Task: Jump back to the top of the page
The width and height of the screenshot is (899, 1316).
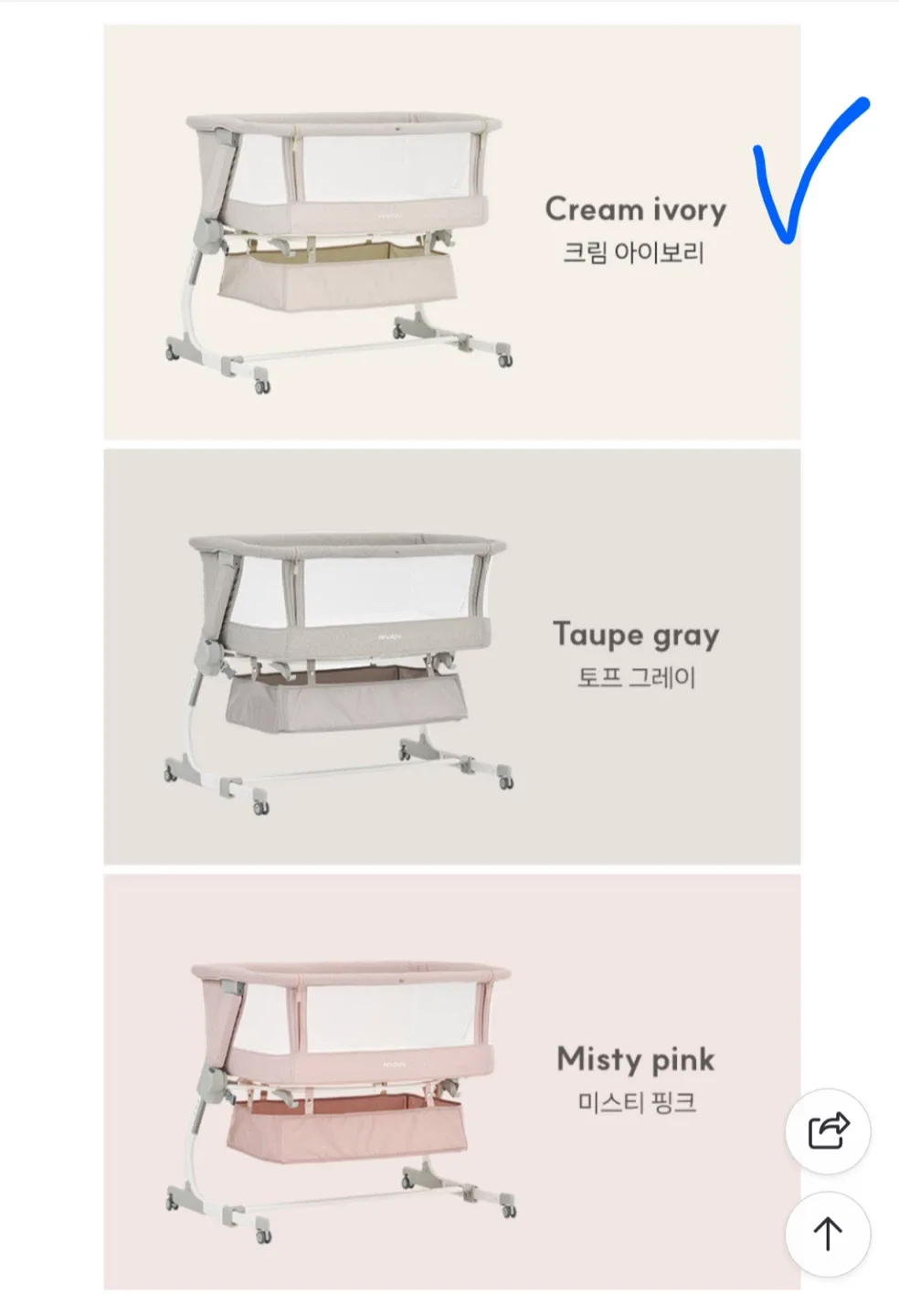Action: 828,1233
